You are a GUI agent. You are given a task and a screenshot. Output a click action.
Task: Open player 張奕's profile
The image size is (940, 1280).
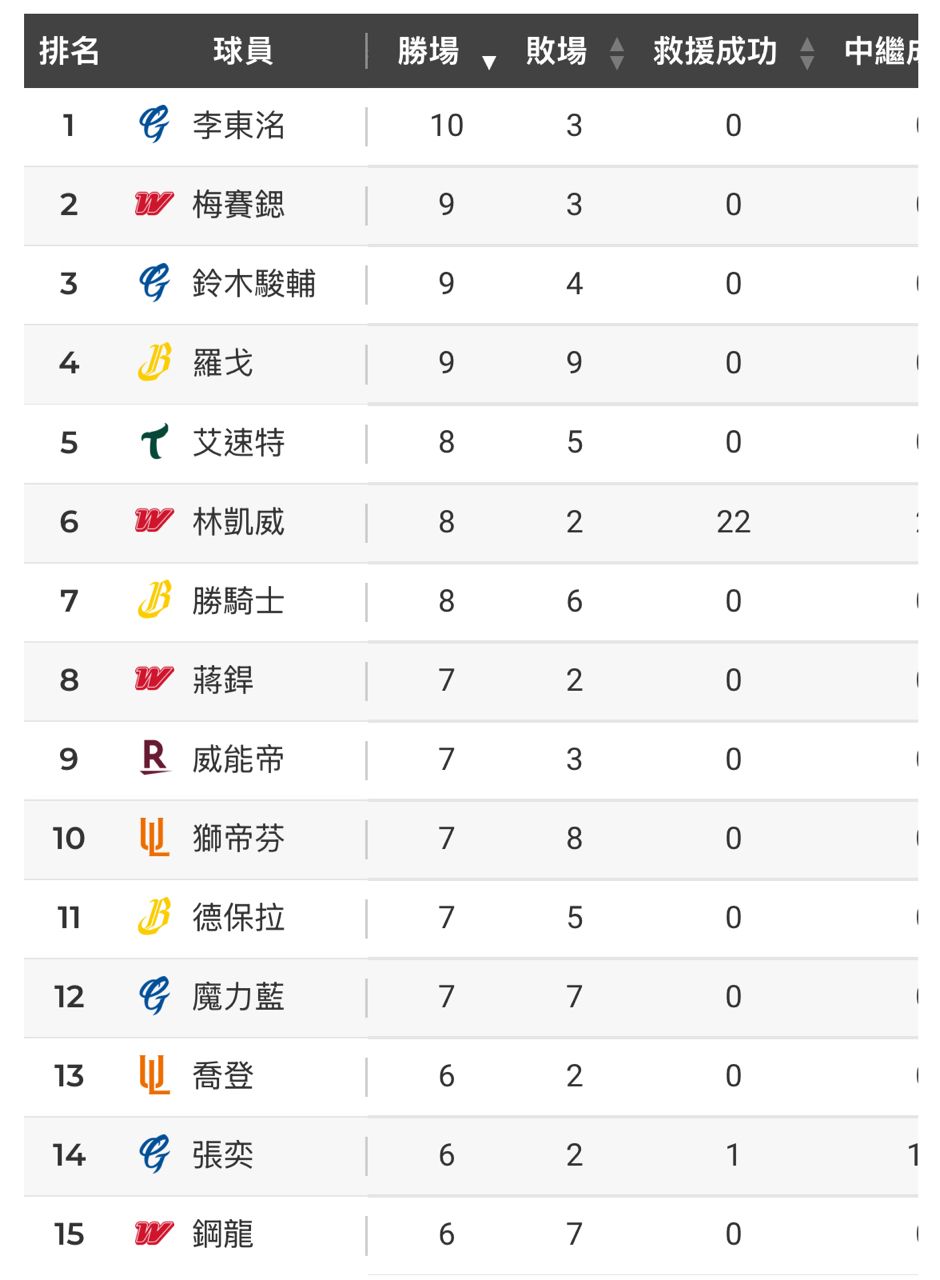pos(223,1155)
